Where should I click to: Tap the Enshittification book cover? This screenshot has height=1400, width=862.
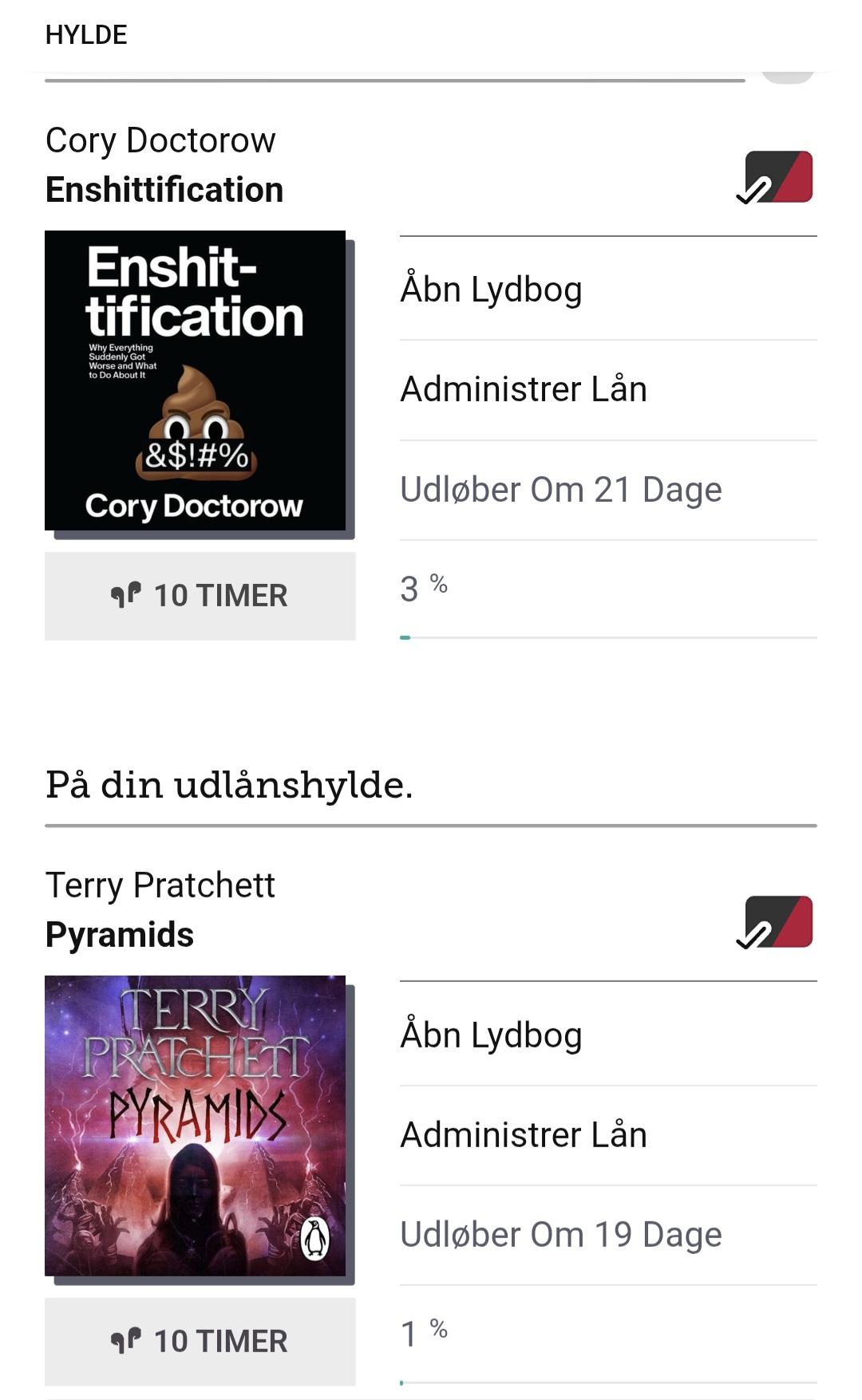pos(196,381)
